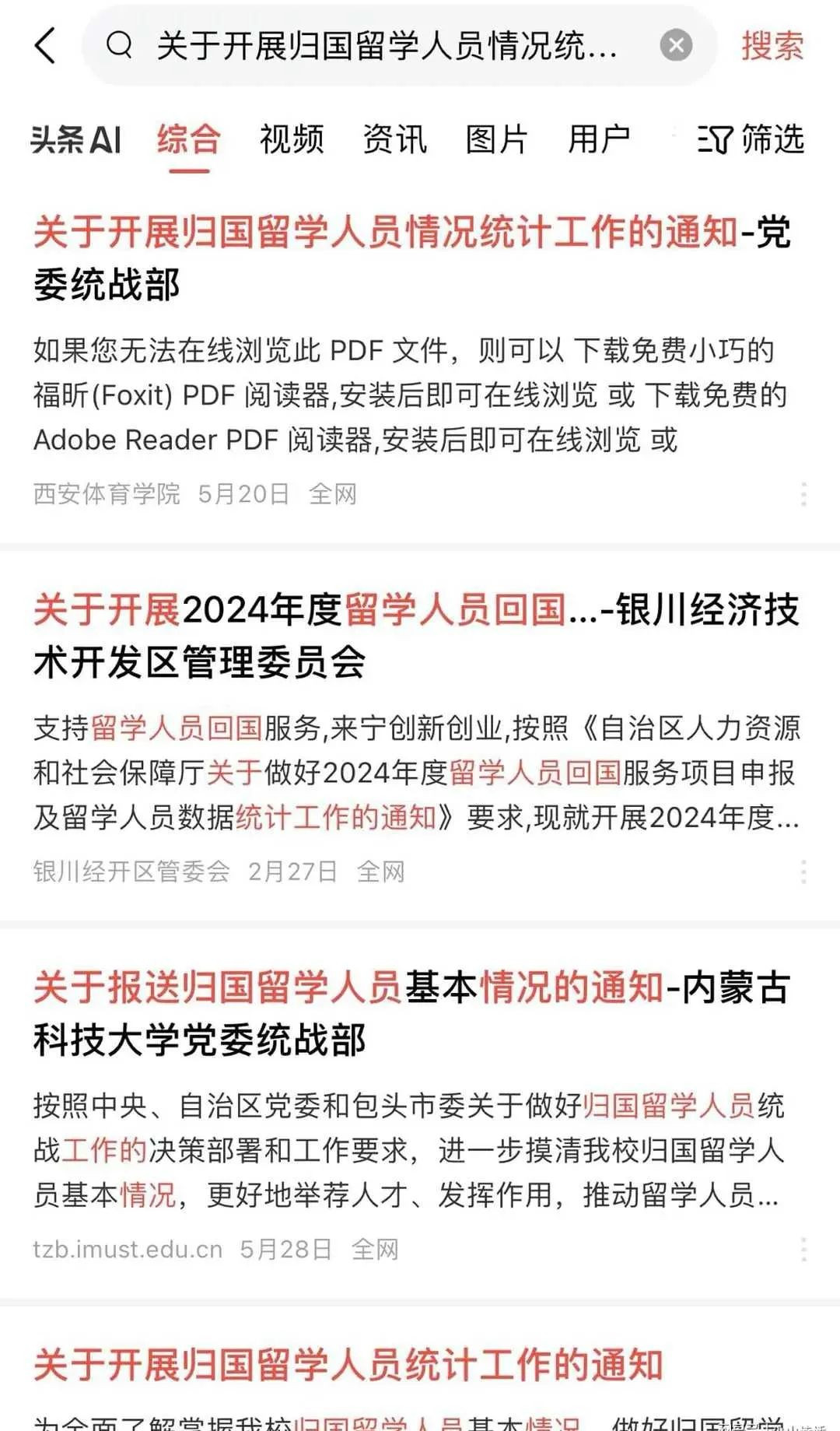This screenshot has height=1431, width=840.
Task: Select the 综合 tab
Action: (189, 140)
